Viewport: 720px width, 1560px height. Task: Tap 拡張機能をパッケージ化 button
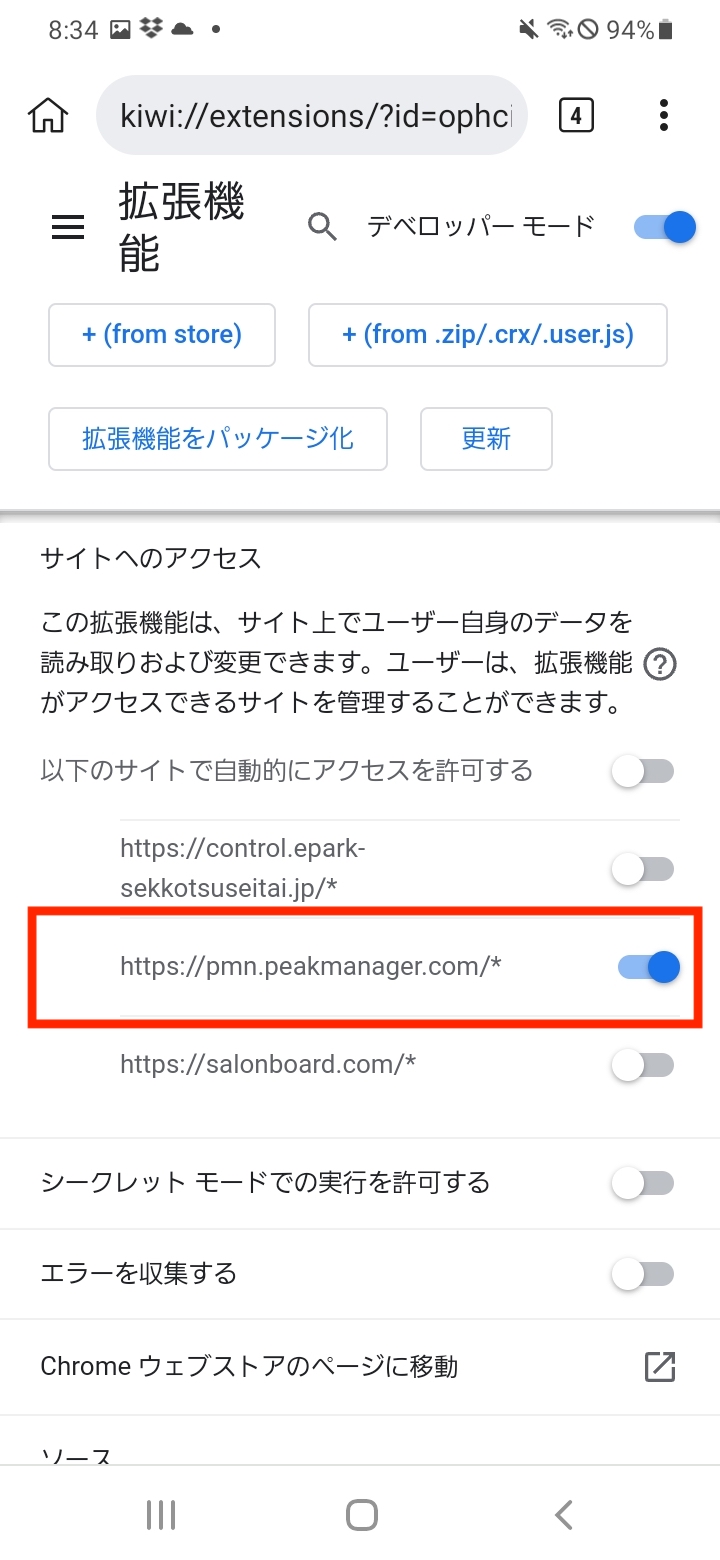218,438
